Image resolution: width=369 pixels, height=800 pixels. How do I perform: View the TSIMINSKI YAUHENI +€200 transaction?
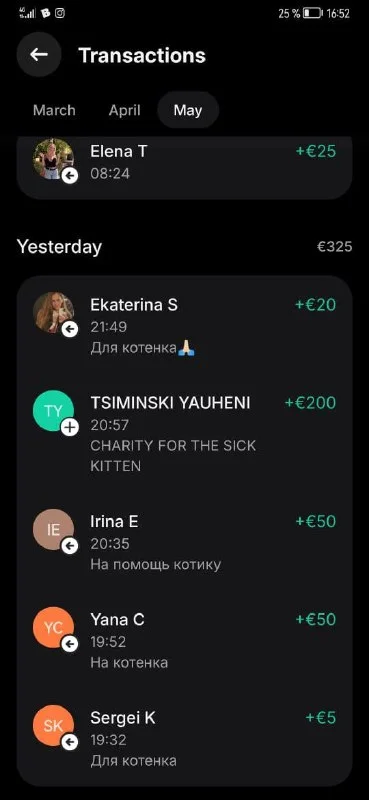[185, 434]
